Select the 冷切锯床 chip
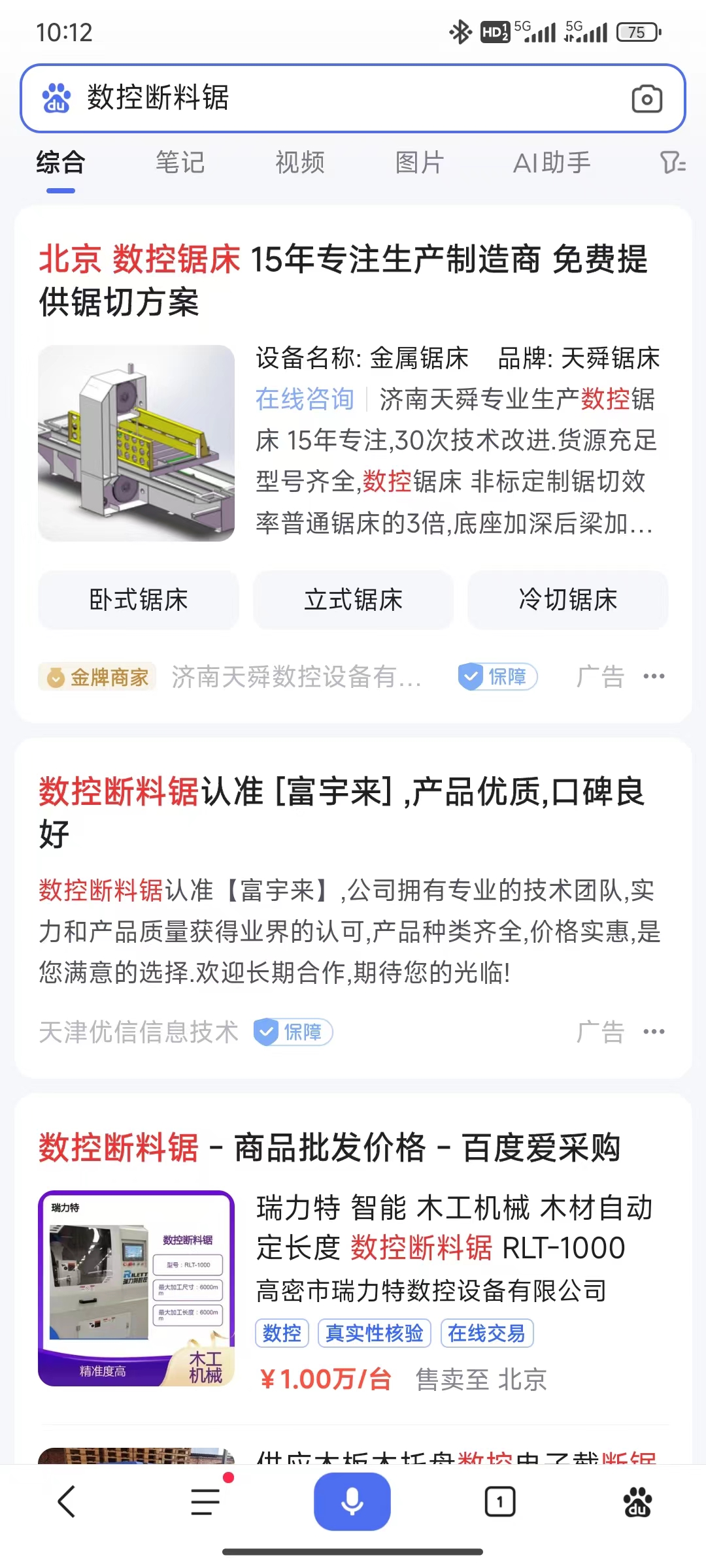Screen dimensions: 706x1568 [x=567, y=600]
